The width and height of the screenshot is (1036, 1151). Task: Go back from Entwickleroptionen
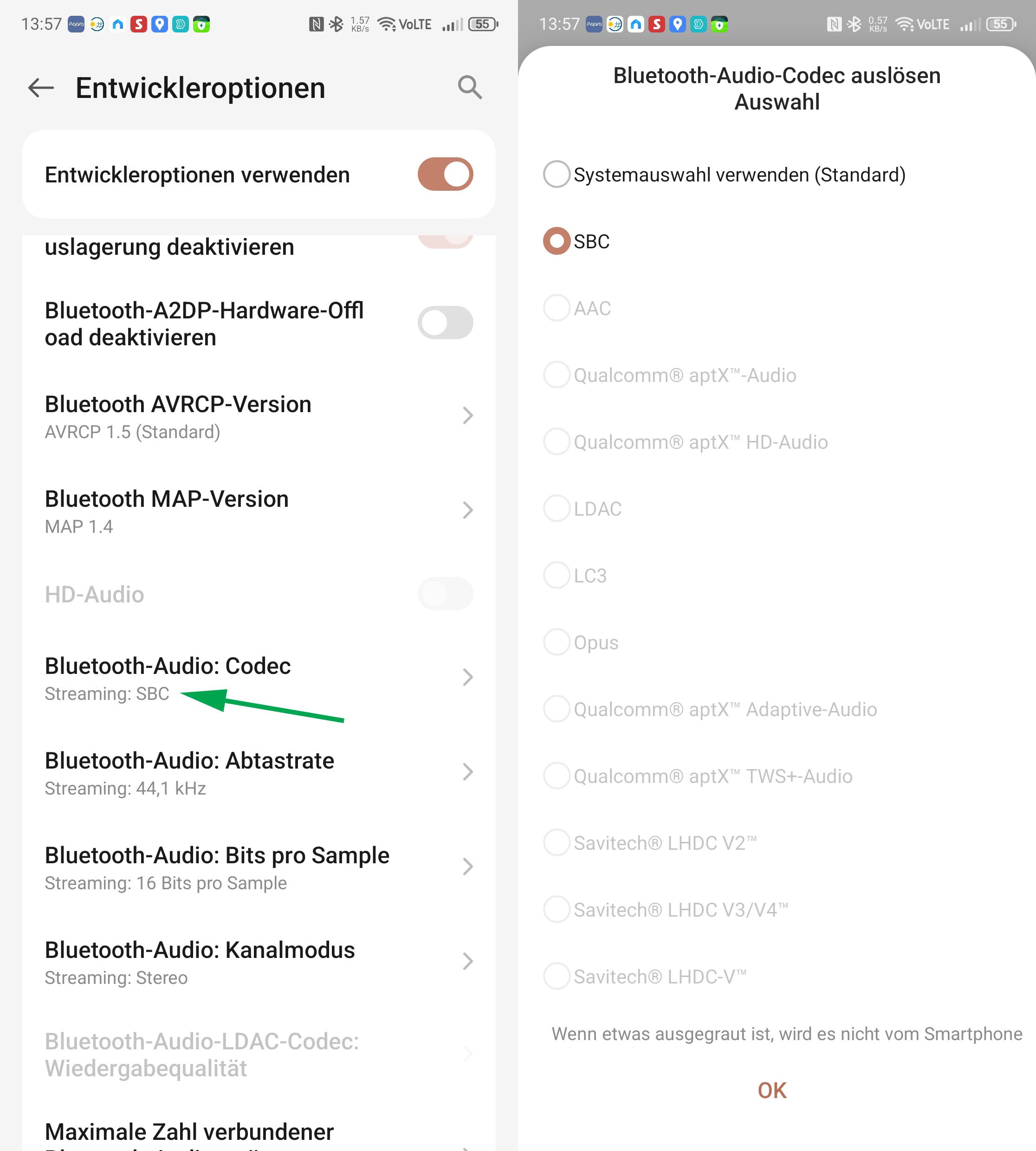click(x=41, y=88)
